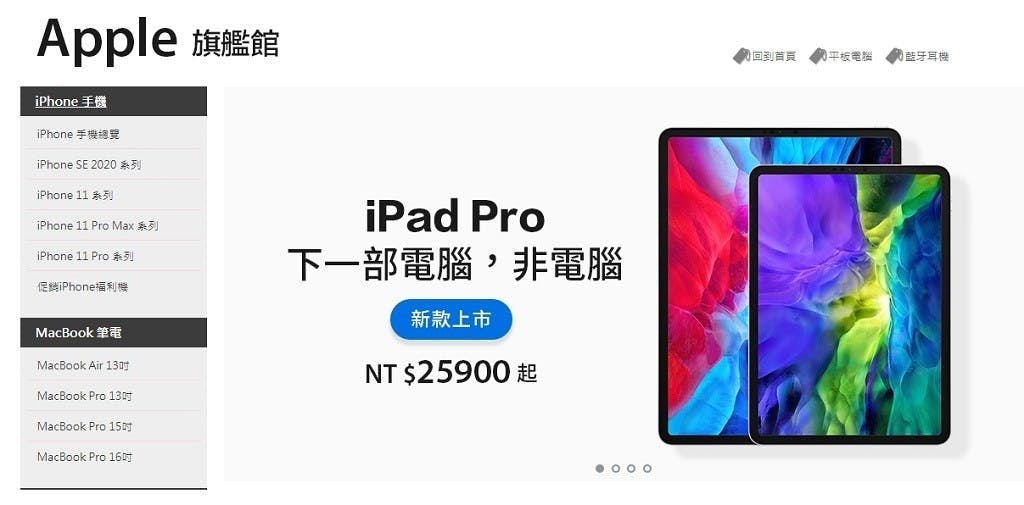Tap the 新款上市 button
This screenshot has width=1024, height=505.
click(451, 319)
